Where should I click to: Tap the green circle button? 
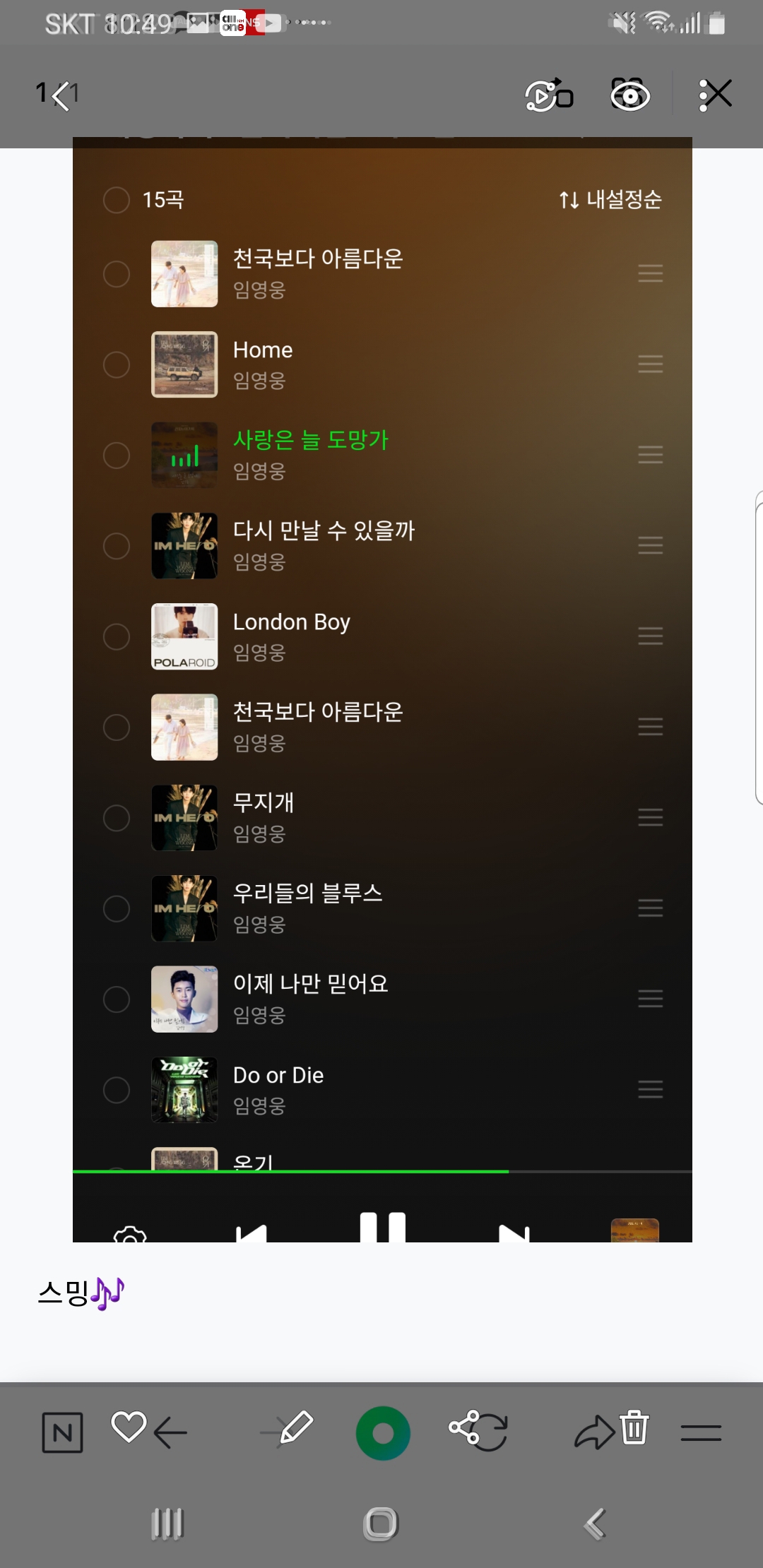click(383, 1433)
